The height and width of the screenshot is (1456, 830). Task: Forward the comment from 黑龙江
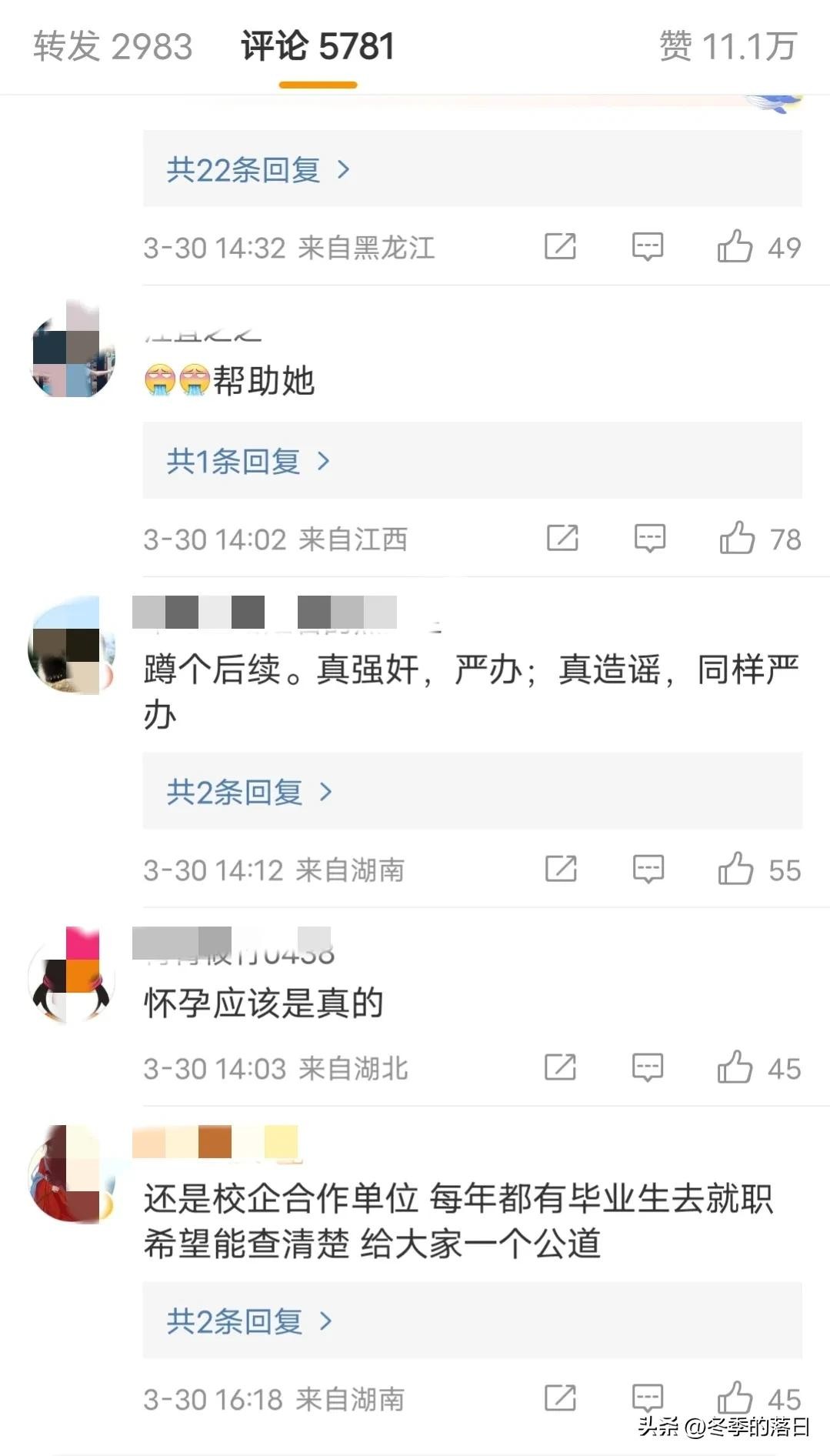click(560, 247)
